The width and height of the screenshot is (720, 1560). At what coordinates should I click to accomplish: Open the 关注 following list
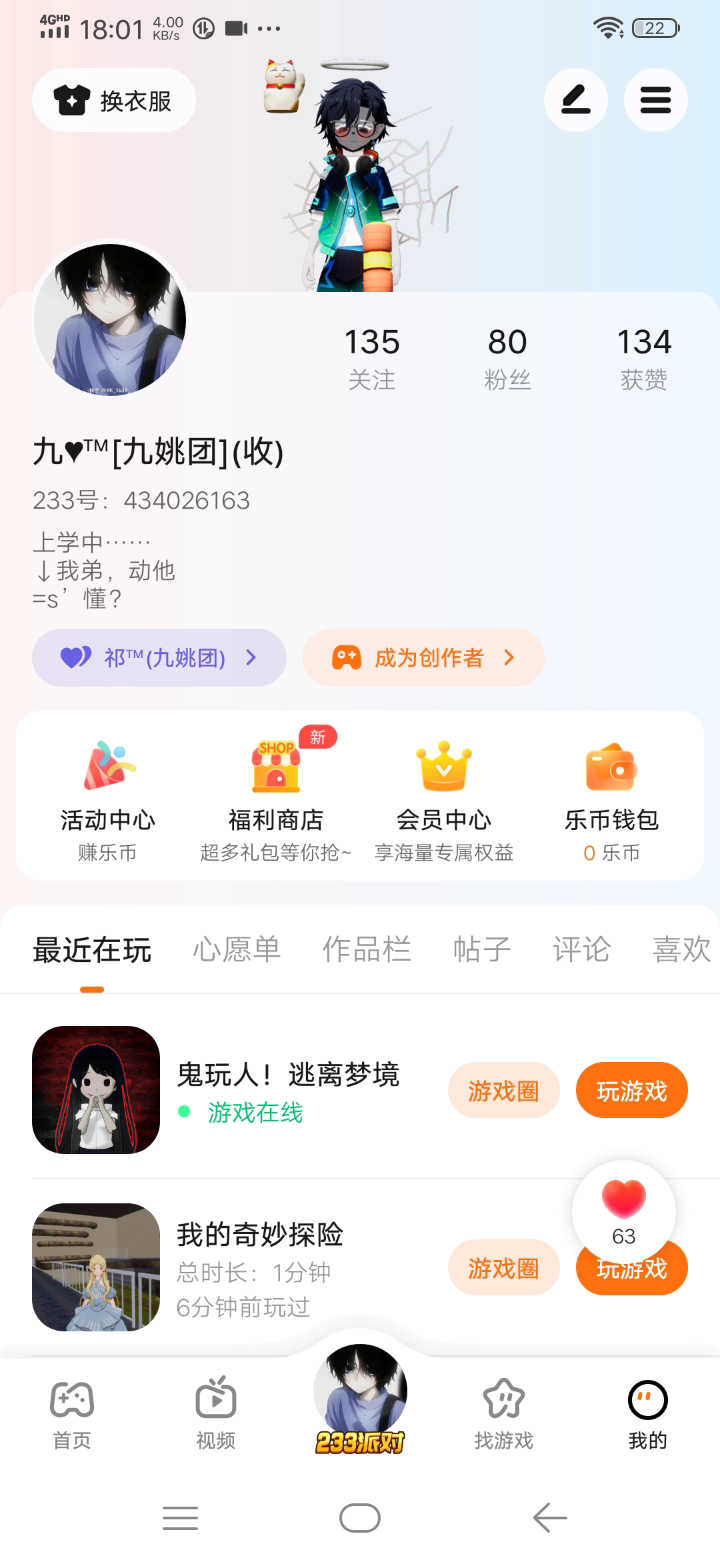tap(372, 358)
